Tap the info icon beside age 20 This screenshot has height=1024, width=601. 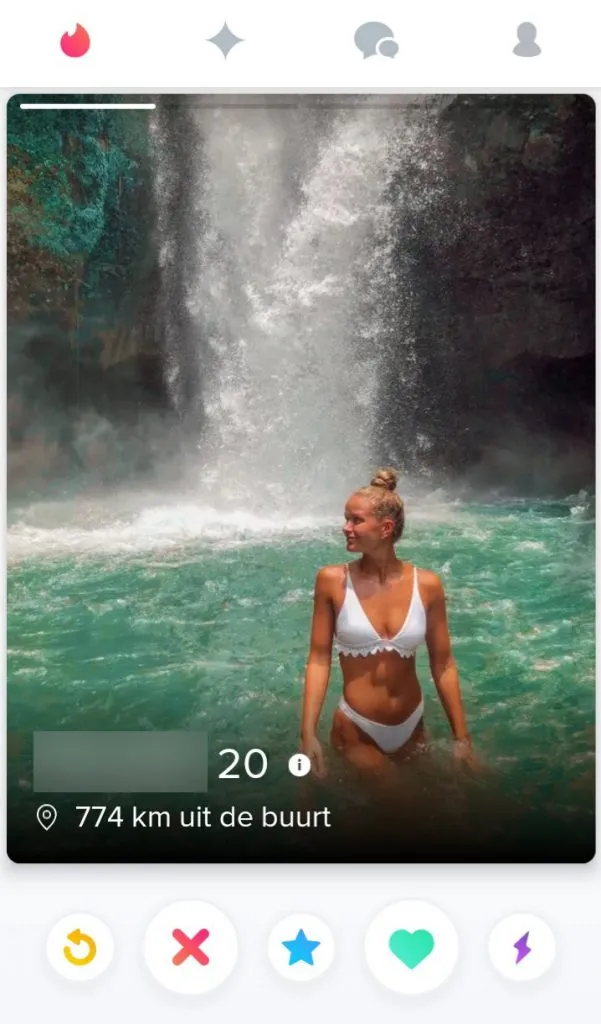coord(299,765)
